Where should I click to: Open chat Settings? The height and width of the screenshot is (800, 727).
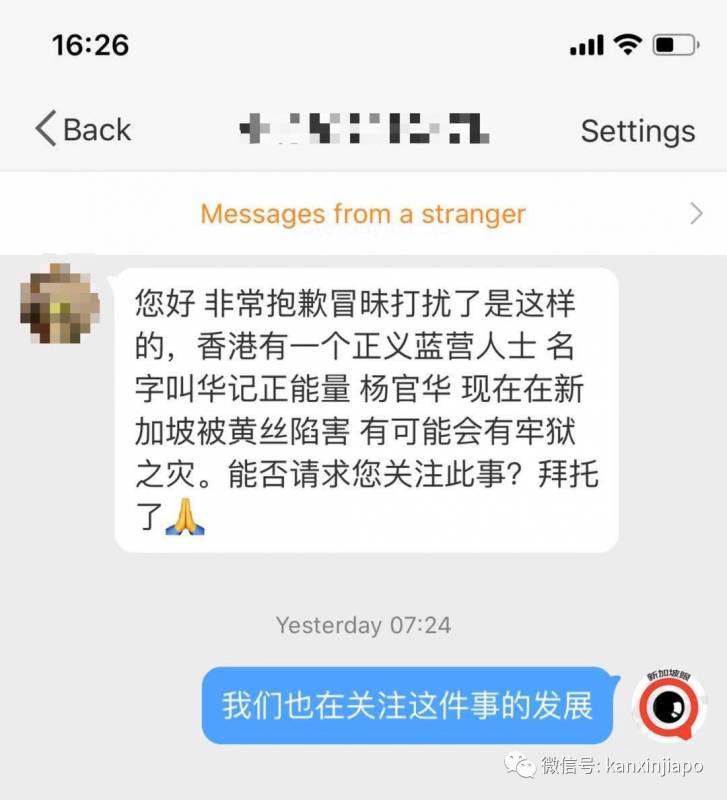(637, 131)
